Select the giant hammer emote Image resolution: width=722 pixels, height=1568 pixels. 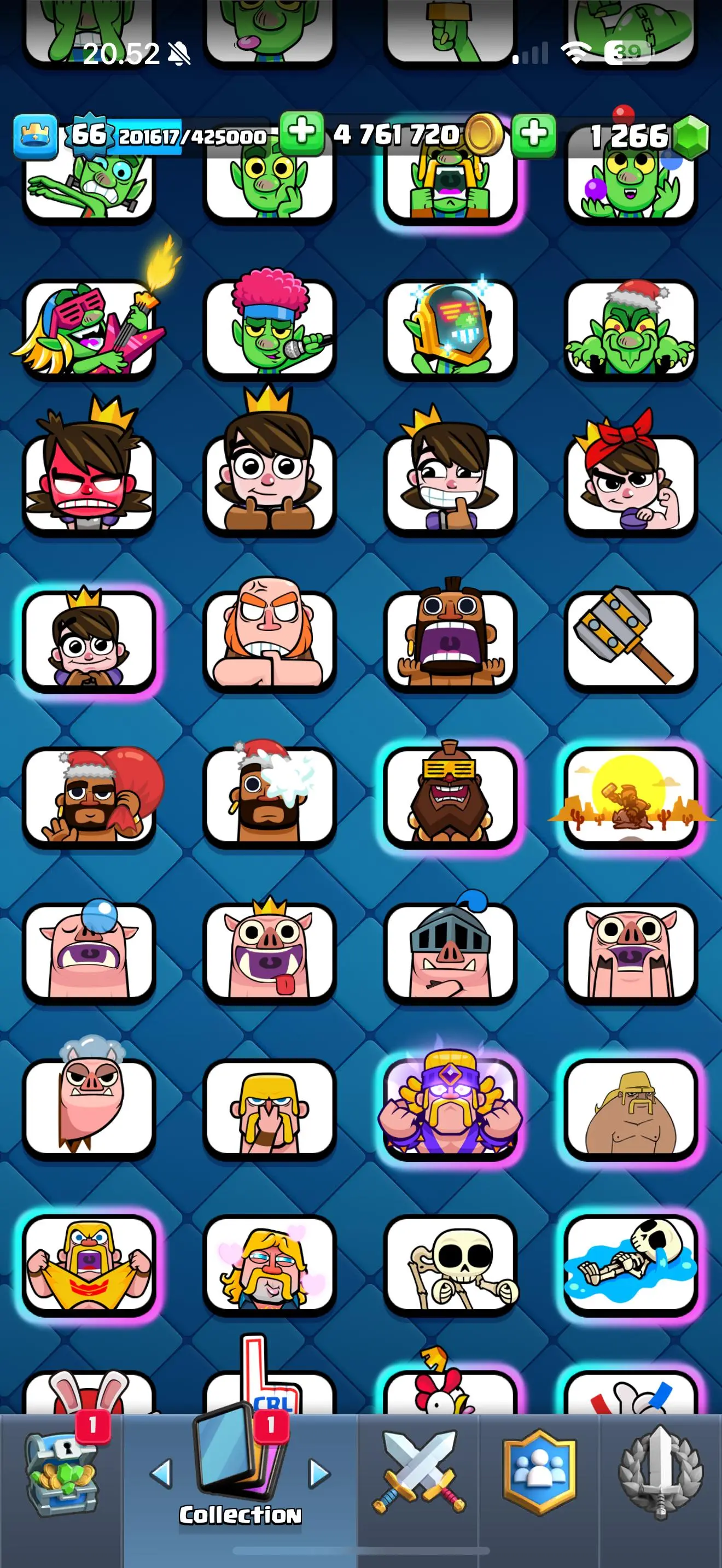point(630,639)
